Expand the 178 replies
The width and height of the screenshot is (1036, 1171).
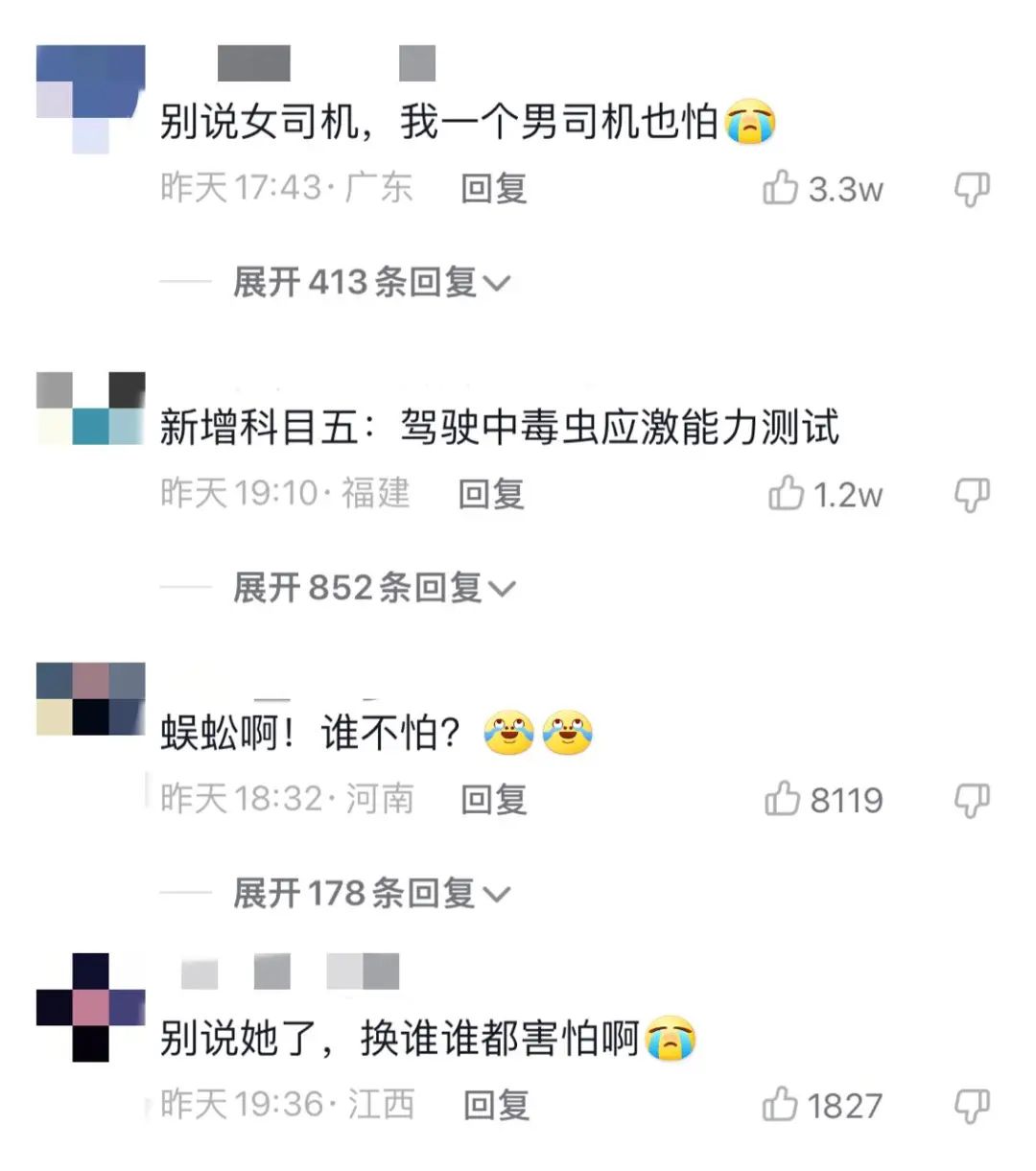[x=371, y=893]
